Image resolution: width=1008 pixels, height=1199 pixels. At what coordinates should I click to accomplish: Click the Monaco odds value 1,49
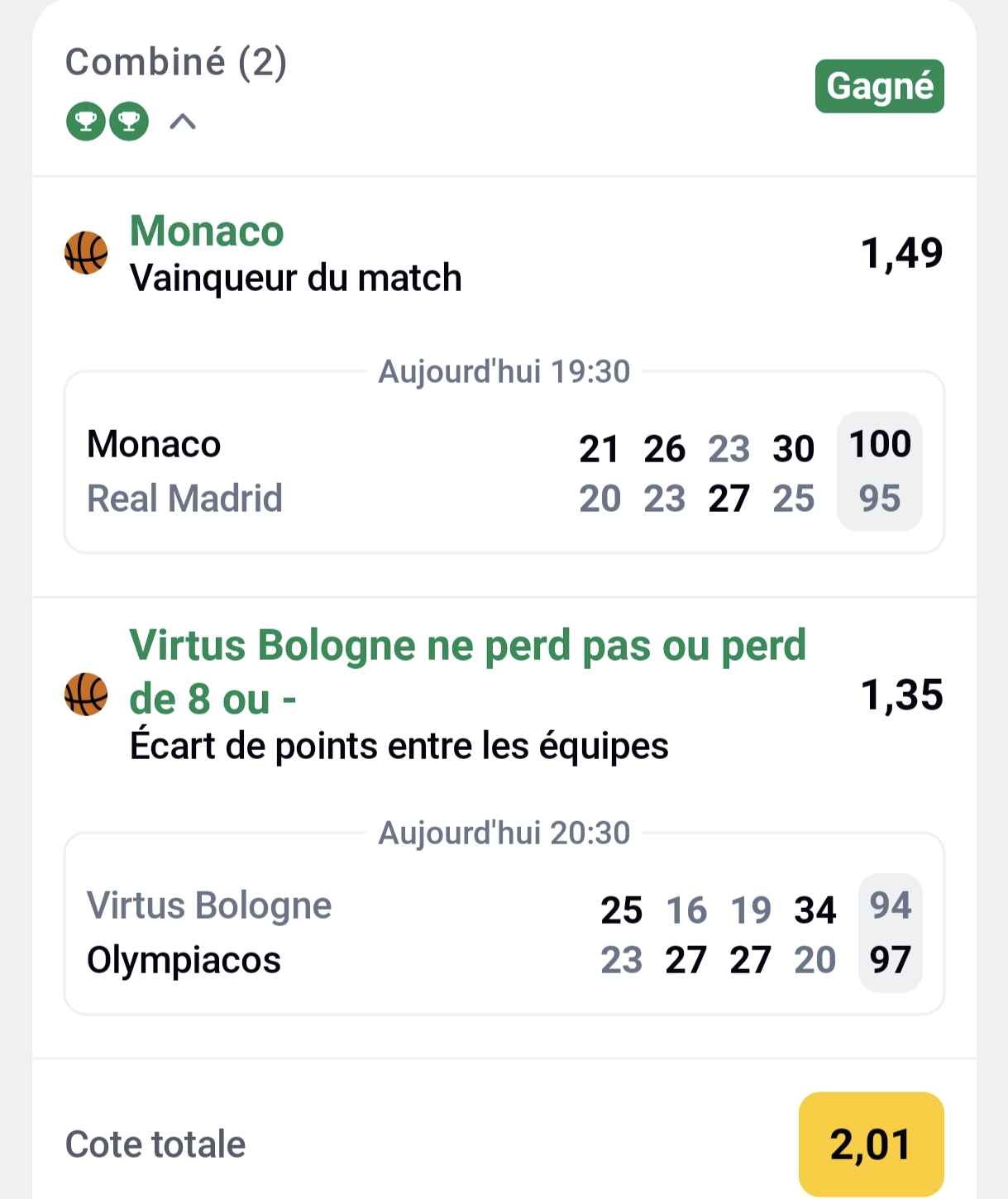tap(903, 252)
